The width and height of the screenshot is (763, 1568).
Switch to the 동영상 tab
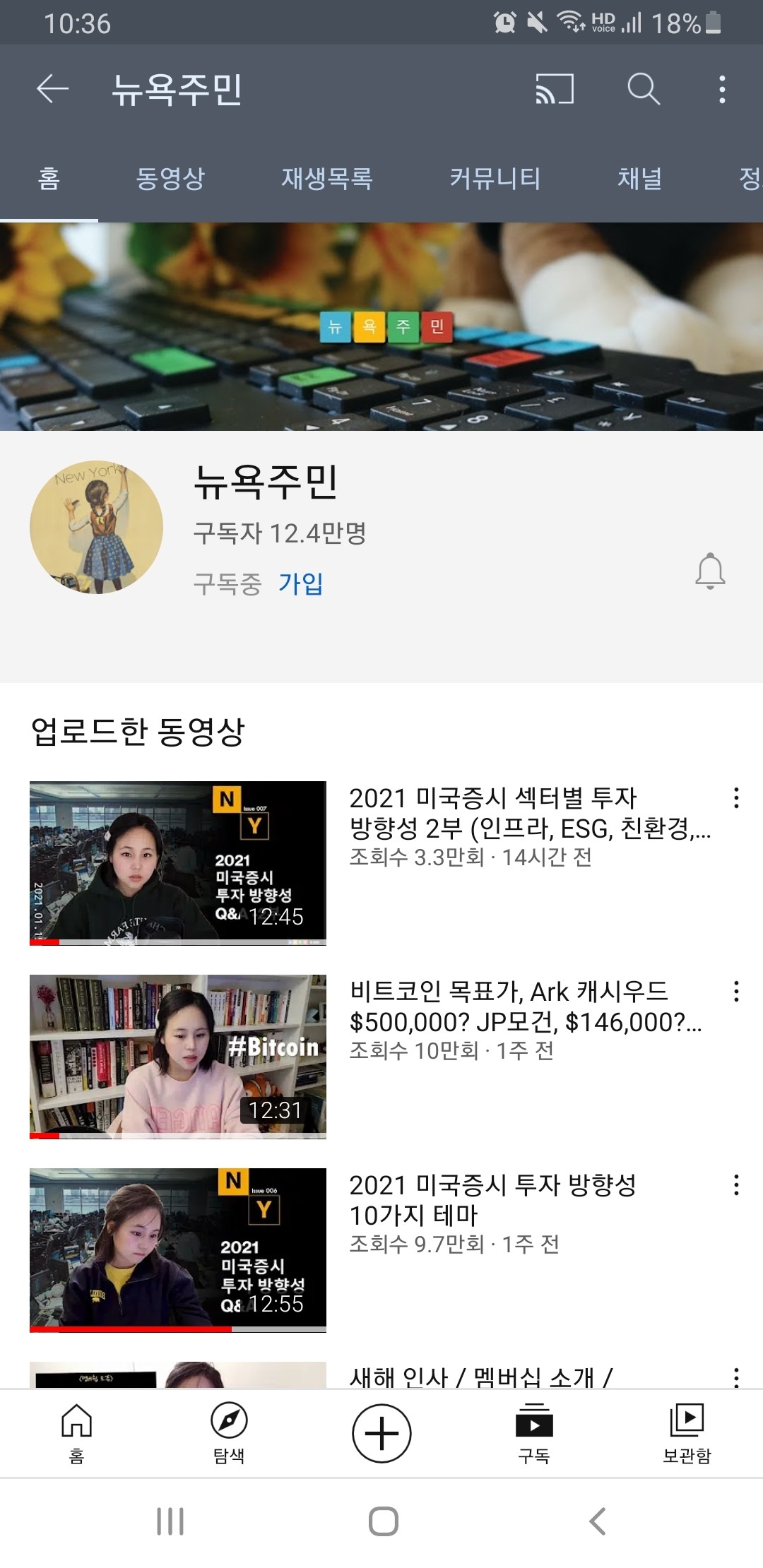[172, 179]
